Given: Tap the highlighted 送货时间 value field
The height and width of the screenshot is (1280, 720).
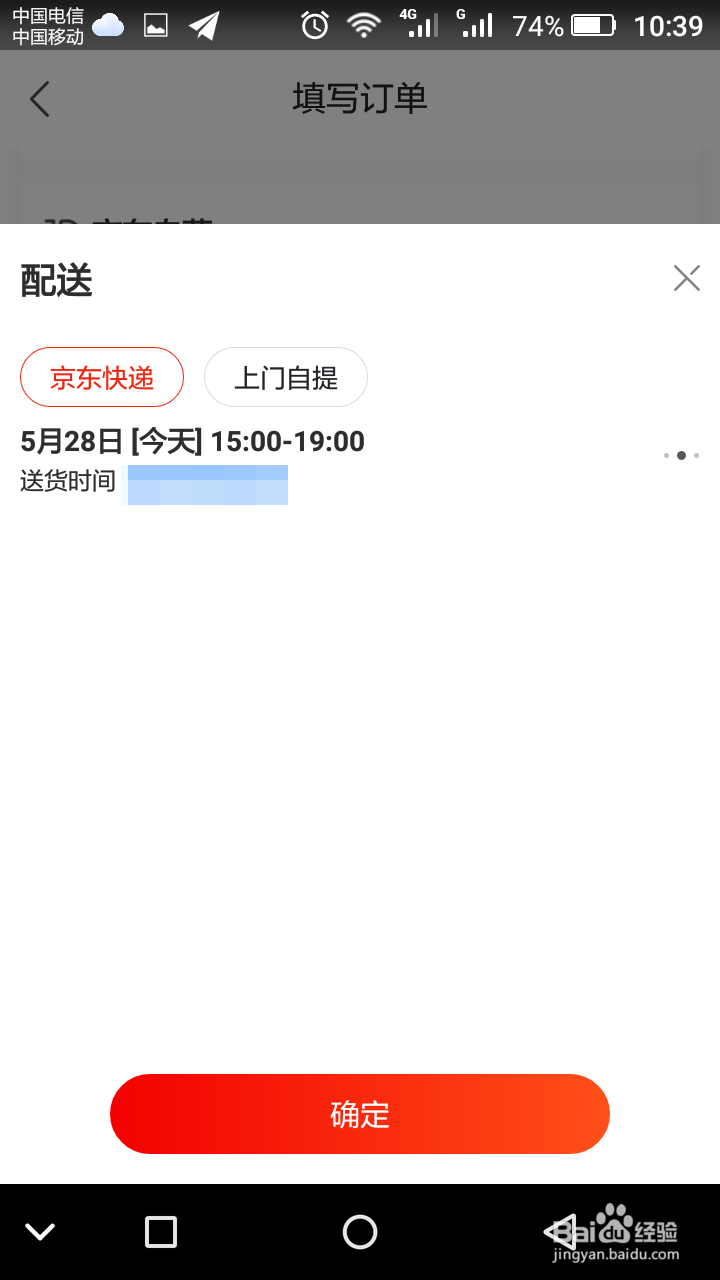Looking at the screenshot, I should tap(207, 484).
